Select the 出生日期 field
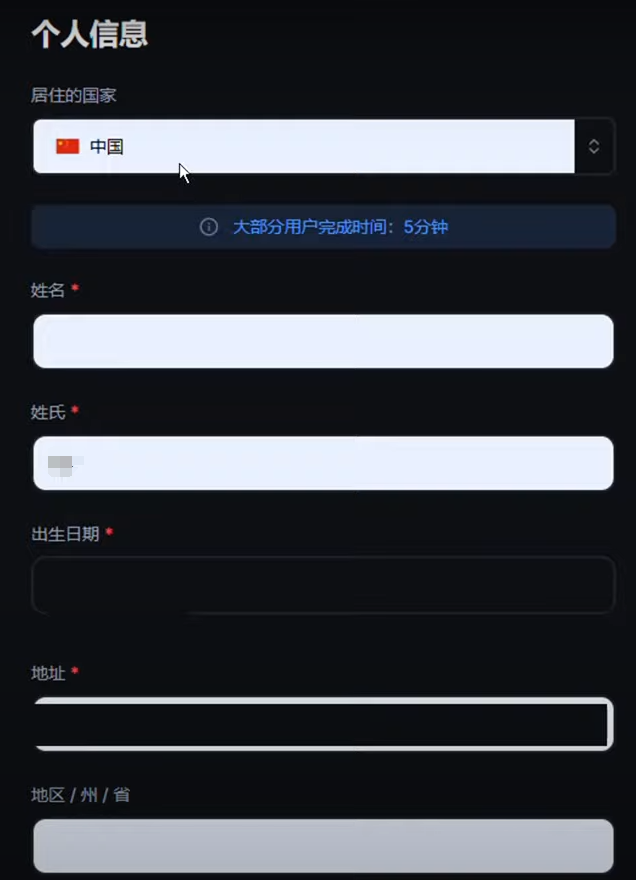This screenshot has width=636, height=880. (x=322, y=585)
